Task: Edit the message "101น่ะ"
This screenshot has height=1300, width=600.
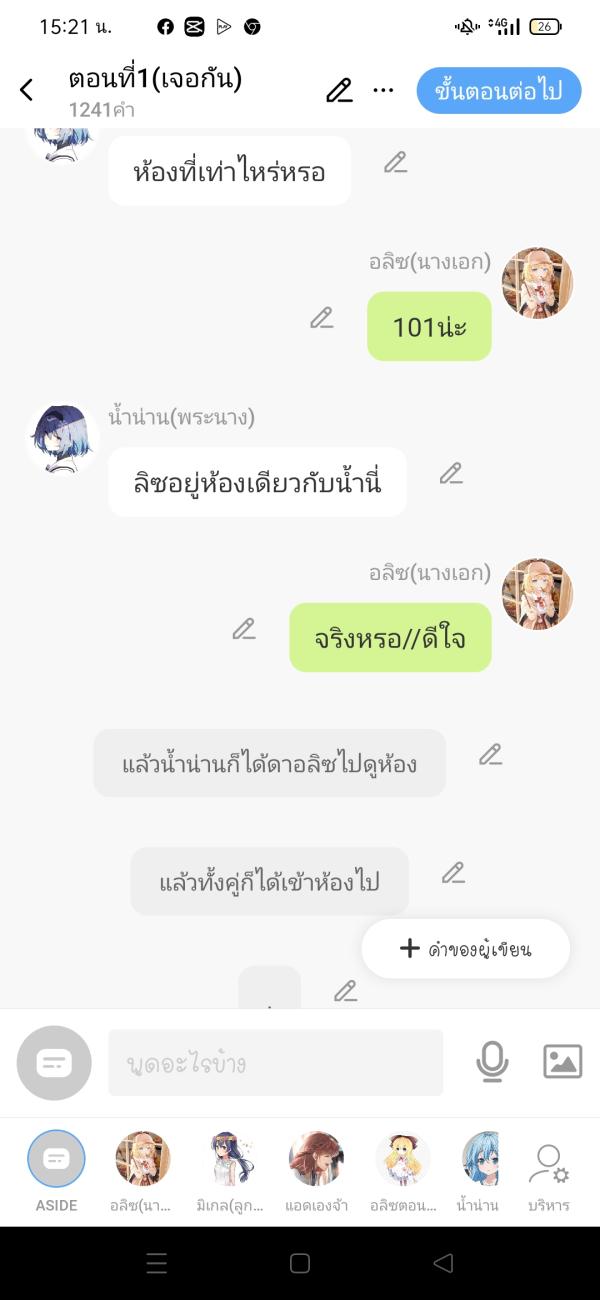Action: click(x=321, y=318)
